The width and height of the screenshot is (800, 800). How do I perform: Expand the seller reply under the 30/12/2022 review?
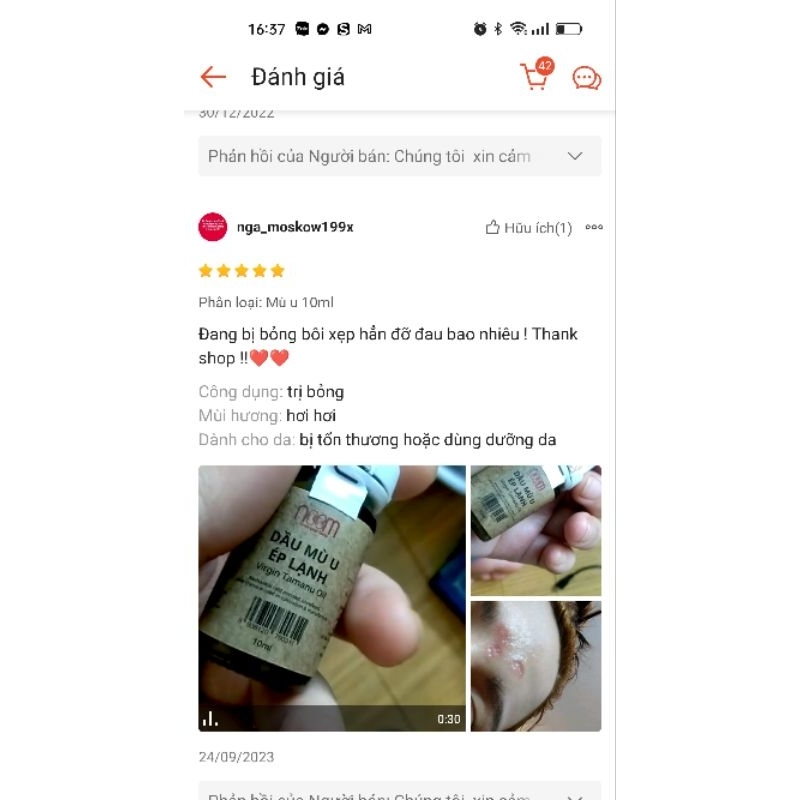point(575,156)
